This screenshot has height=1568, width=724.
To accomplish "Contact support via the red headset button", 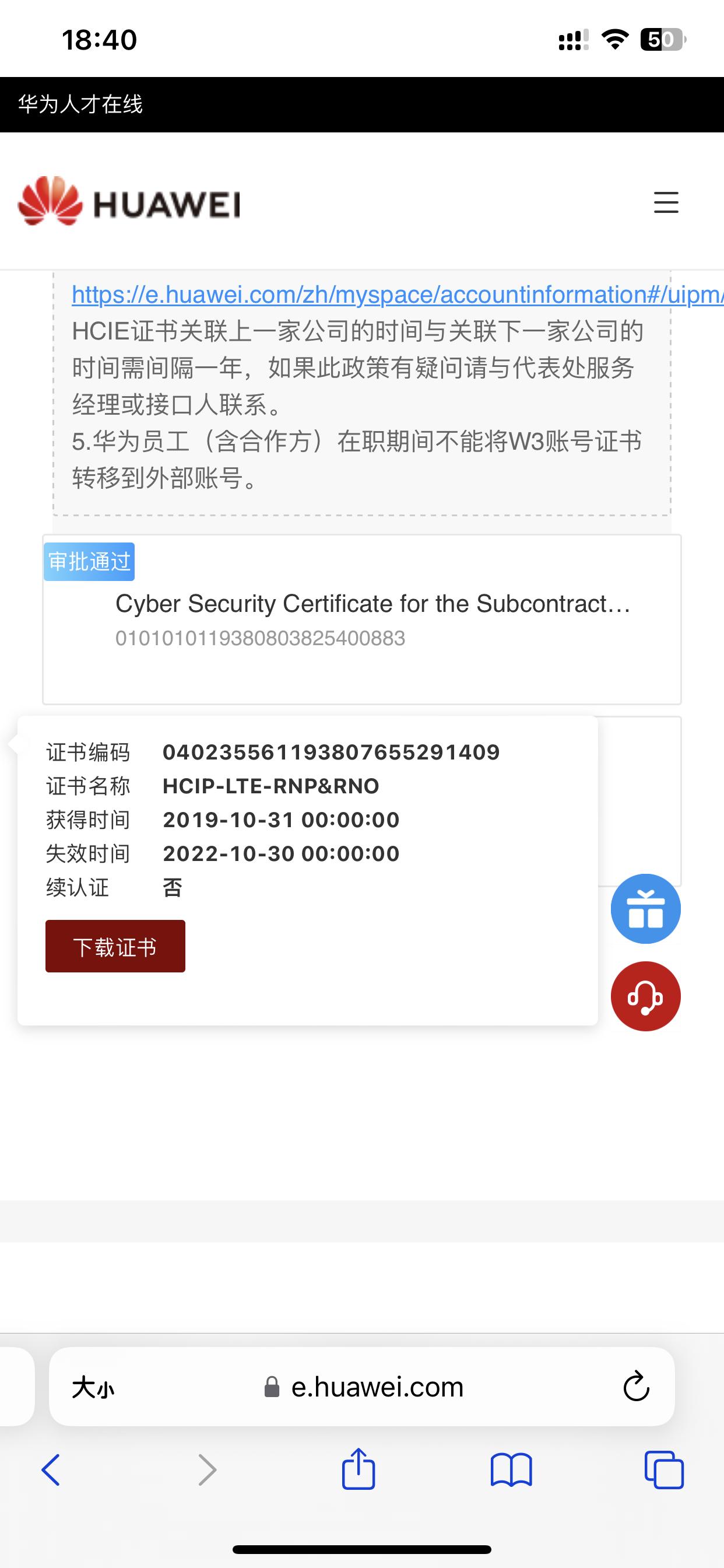I will point(645,996).
